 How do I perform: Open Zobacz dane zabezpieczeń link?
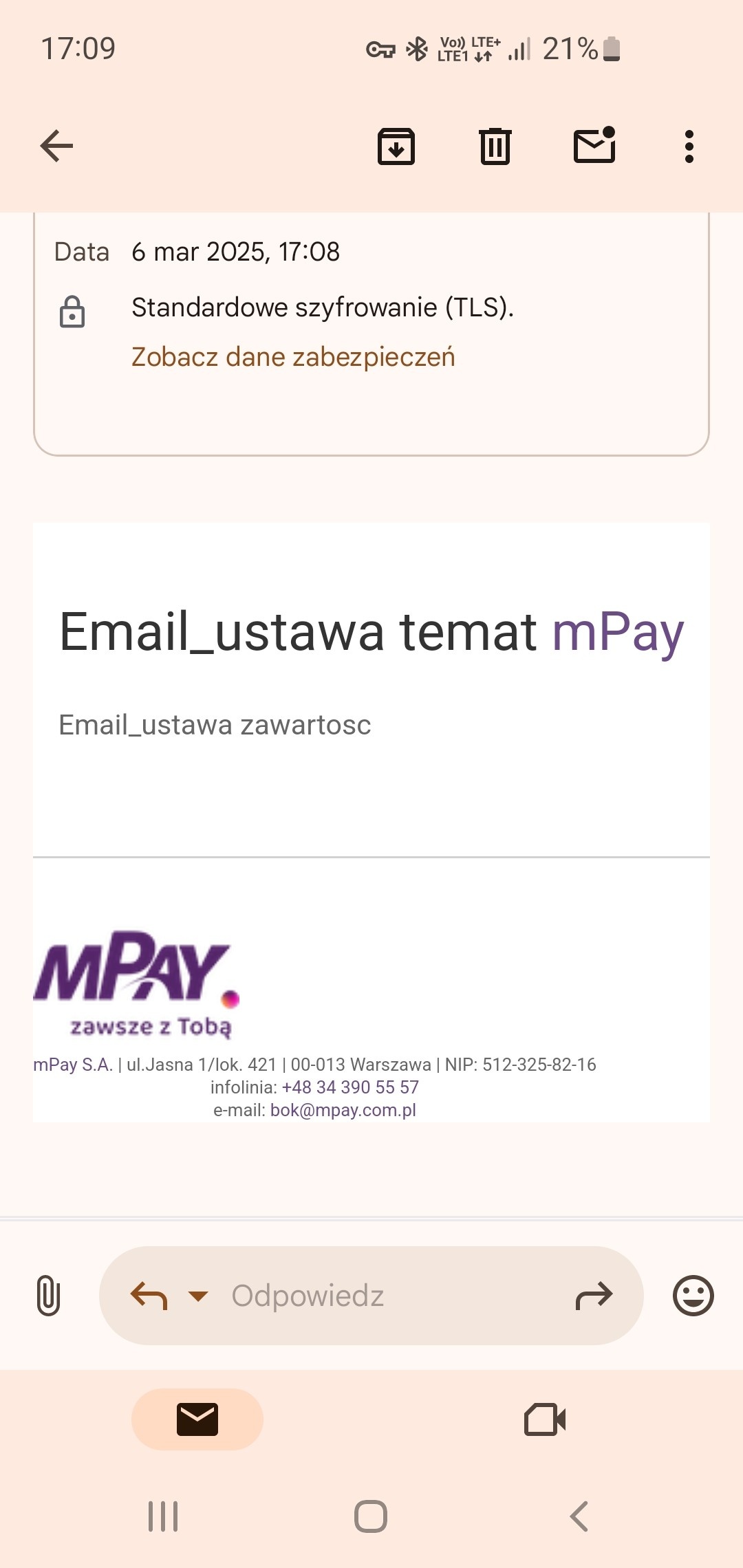293,357
